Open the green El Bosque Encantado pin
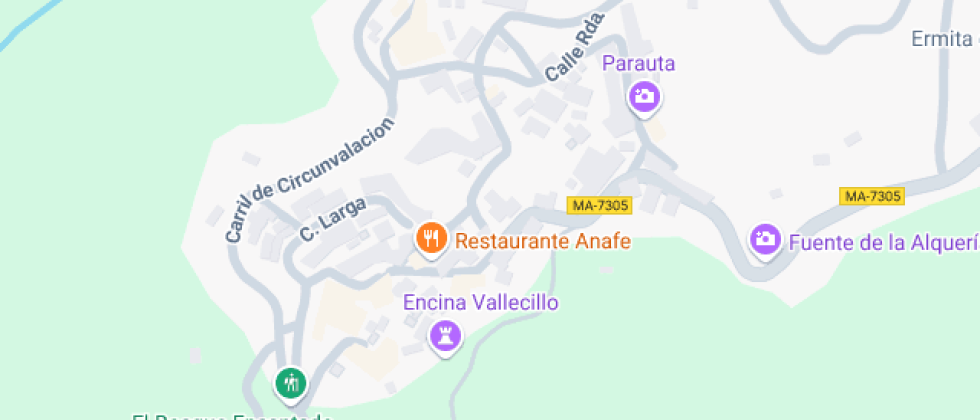 pos(291,381)
